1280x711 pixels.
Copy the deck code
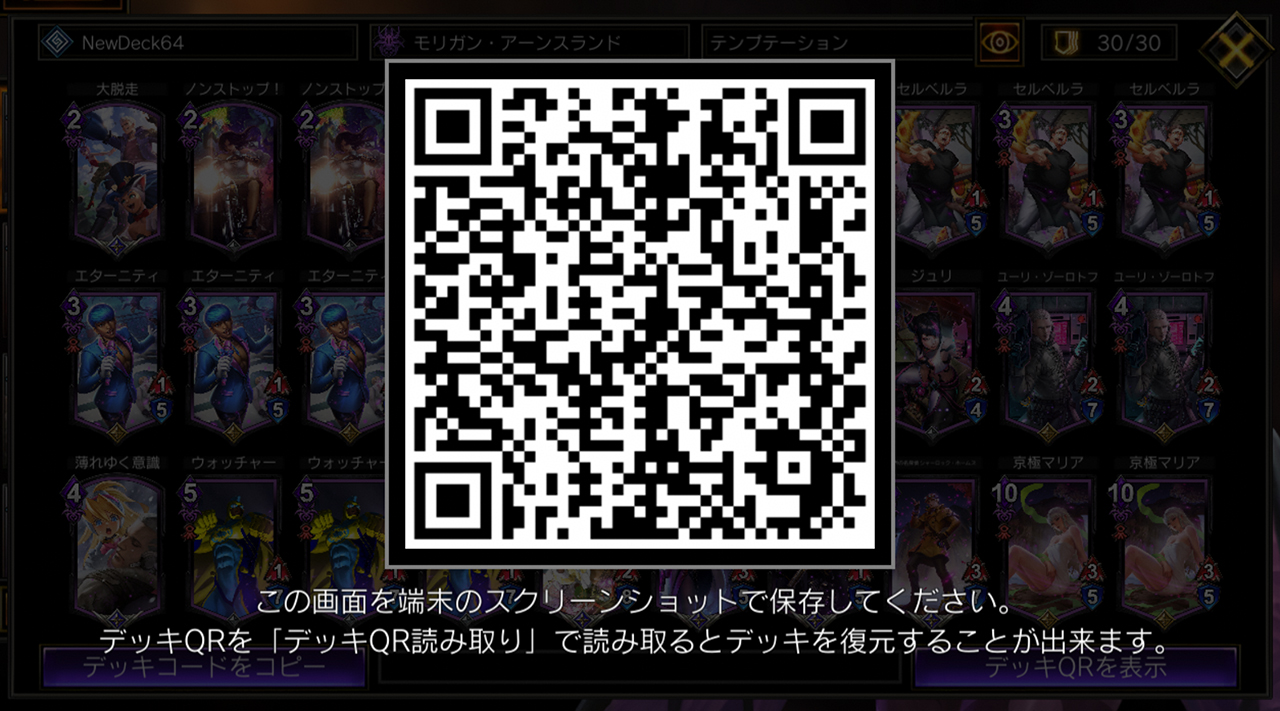[203, 667]
